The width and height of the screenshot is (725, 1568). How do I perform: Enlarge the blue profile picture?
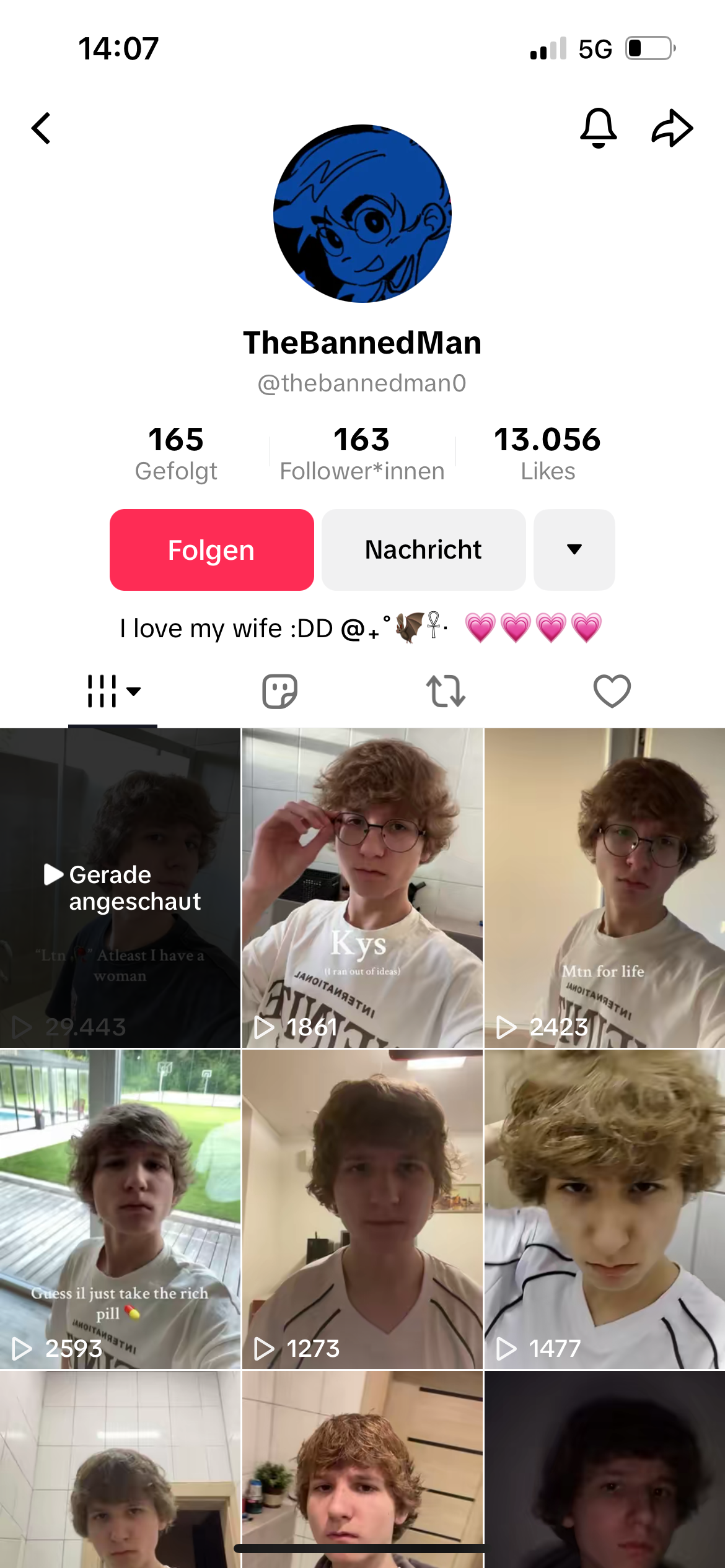(x=362, y=214)
